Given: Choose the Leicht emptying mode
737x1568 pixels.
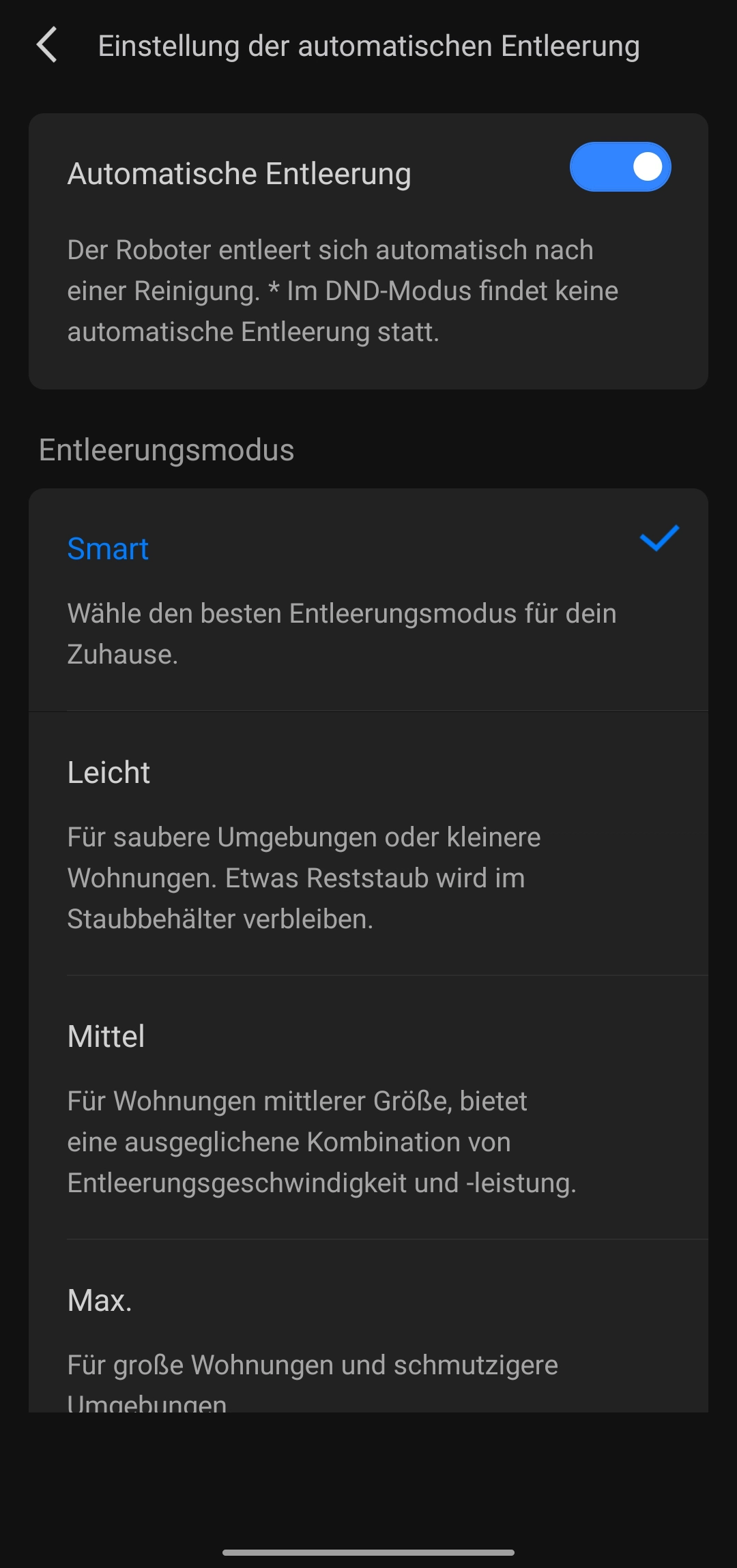Looking at the screenshot, I should coord(368,843).
